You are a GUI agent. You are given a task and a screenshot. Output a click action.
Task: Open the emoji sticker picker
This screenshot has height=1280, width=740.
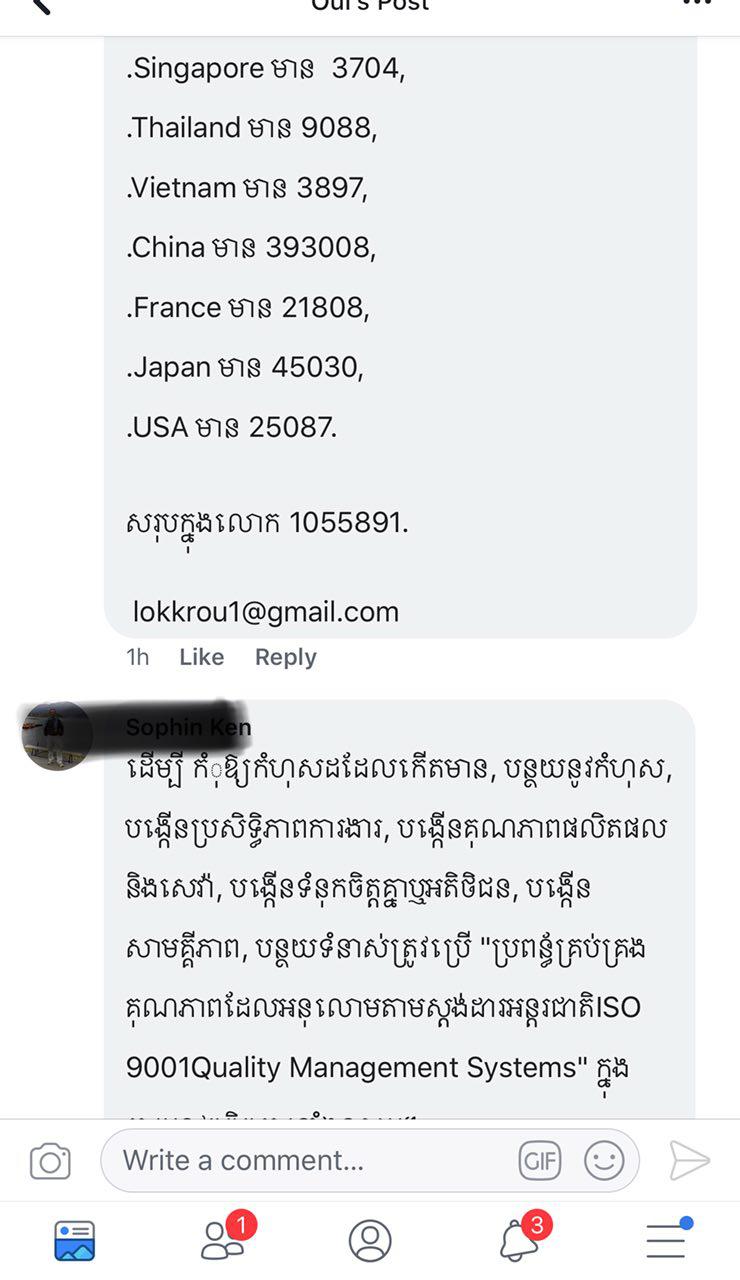tap(603, 1160)
